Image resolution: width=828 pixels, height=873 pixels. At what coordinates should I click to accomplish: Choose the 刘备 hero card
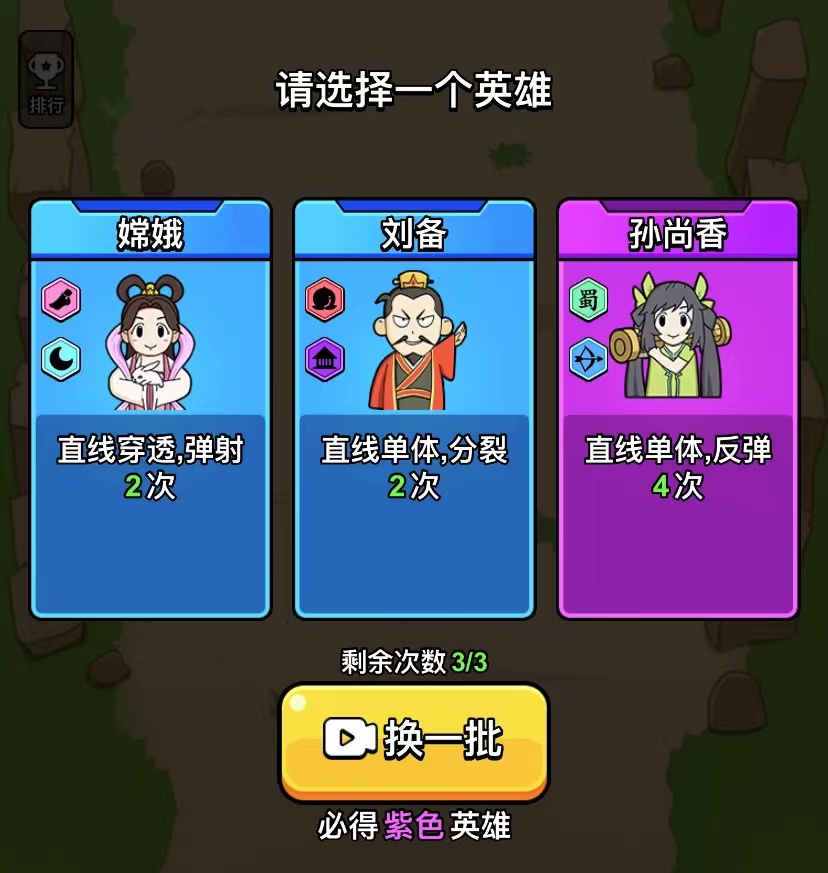click(414, 410)
